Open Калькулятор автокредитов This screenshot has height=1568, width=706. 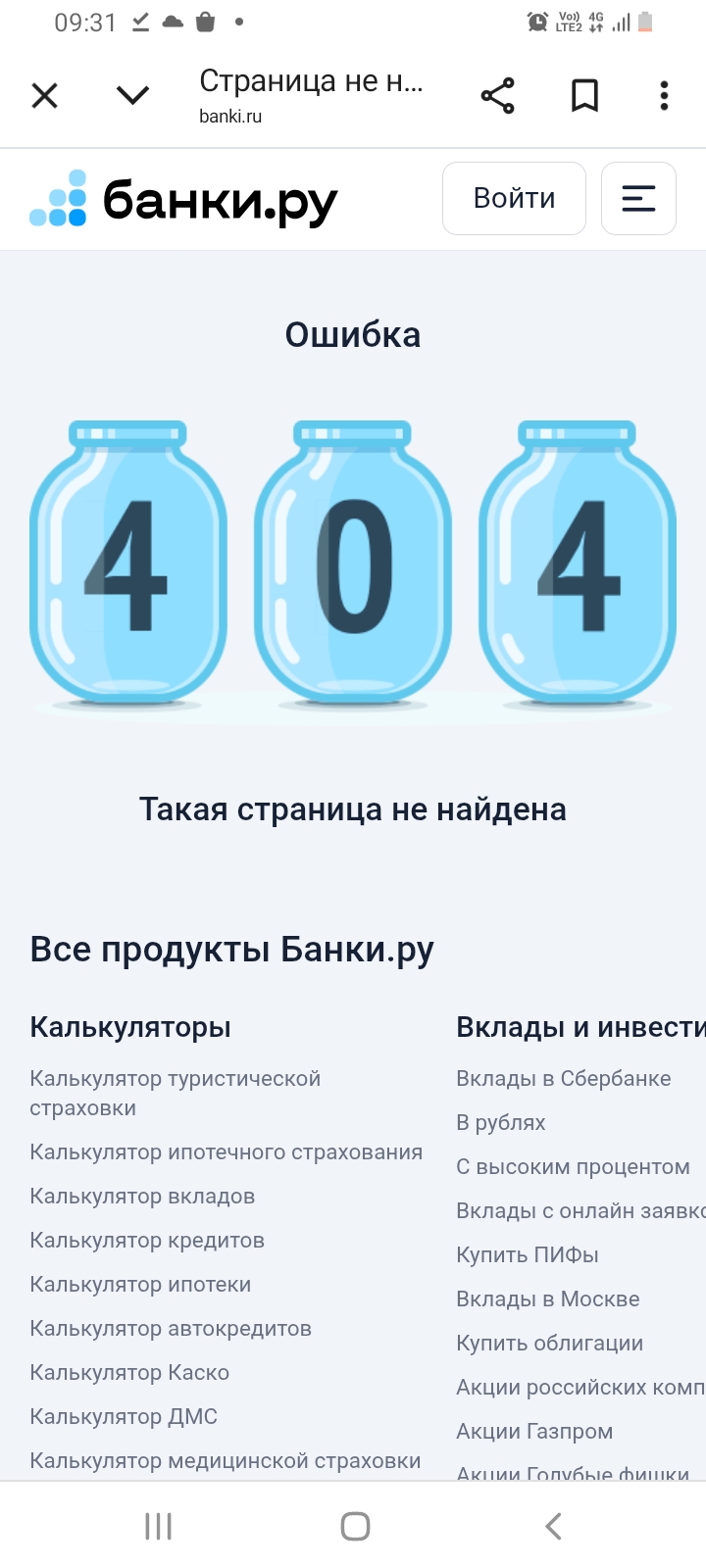(x=171, y=1329)
